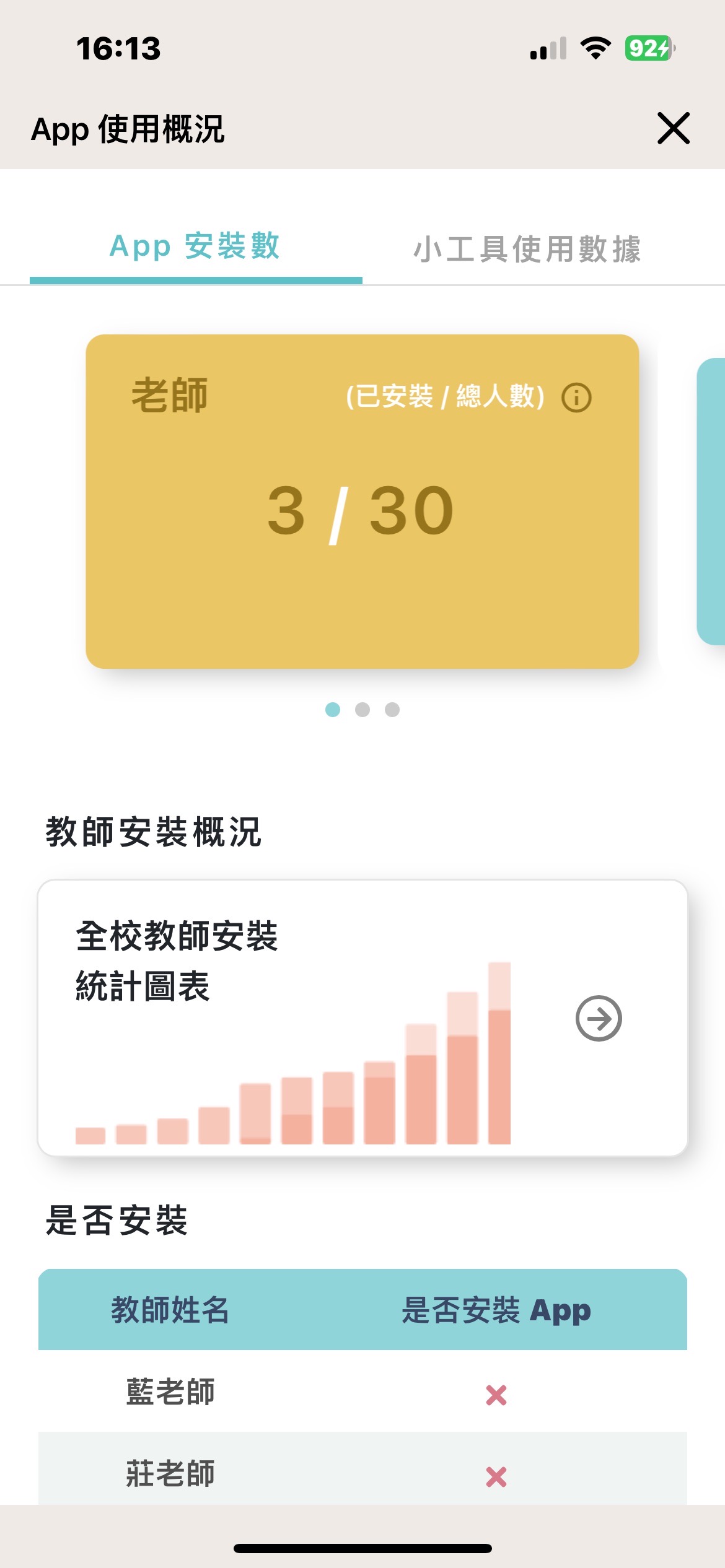Jump to the third carousel page dot
The image size is (725, 1568).
(392, 710)
